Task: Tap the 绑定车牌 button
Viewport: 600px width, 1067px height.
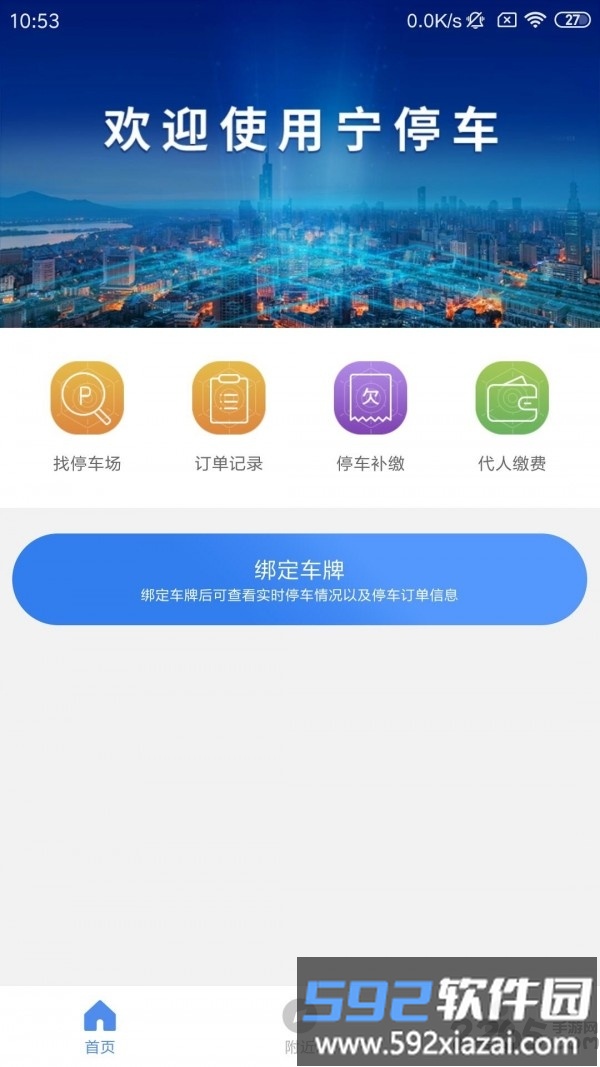Action: [x=299, y=579]
